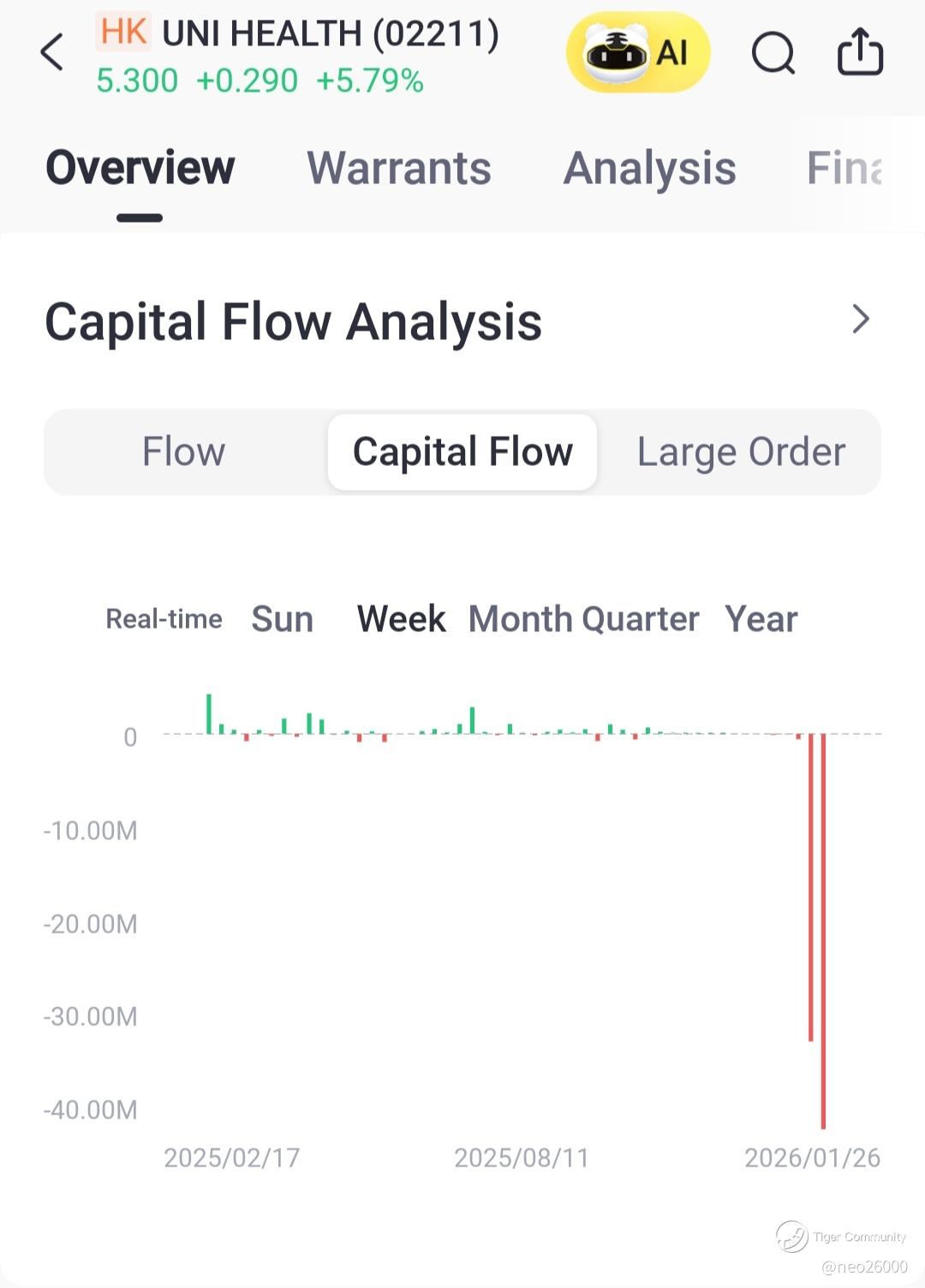Choose the Sun period option
Screen dimensions: 925x1288
(283, 619)
